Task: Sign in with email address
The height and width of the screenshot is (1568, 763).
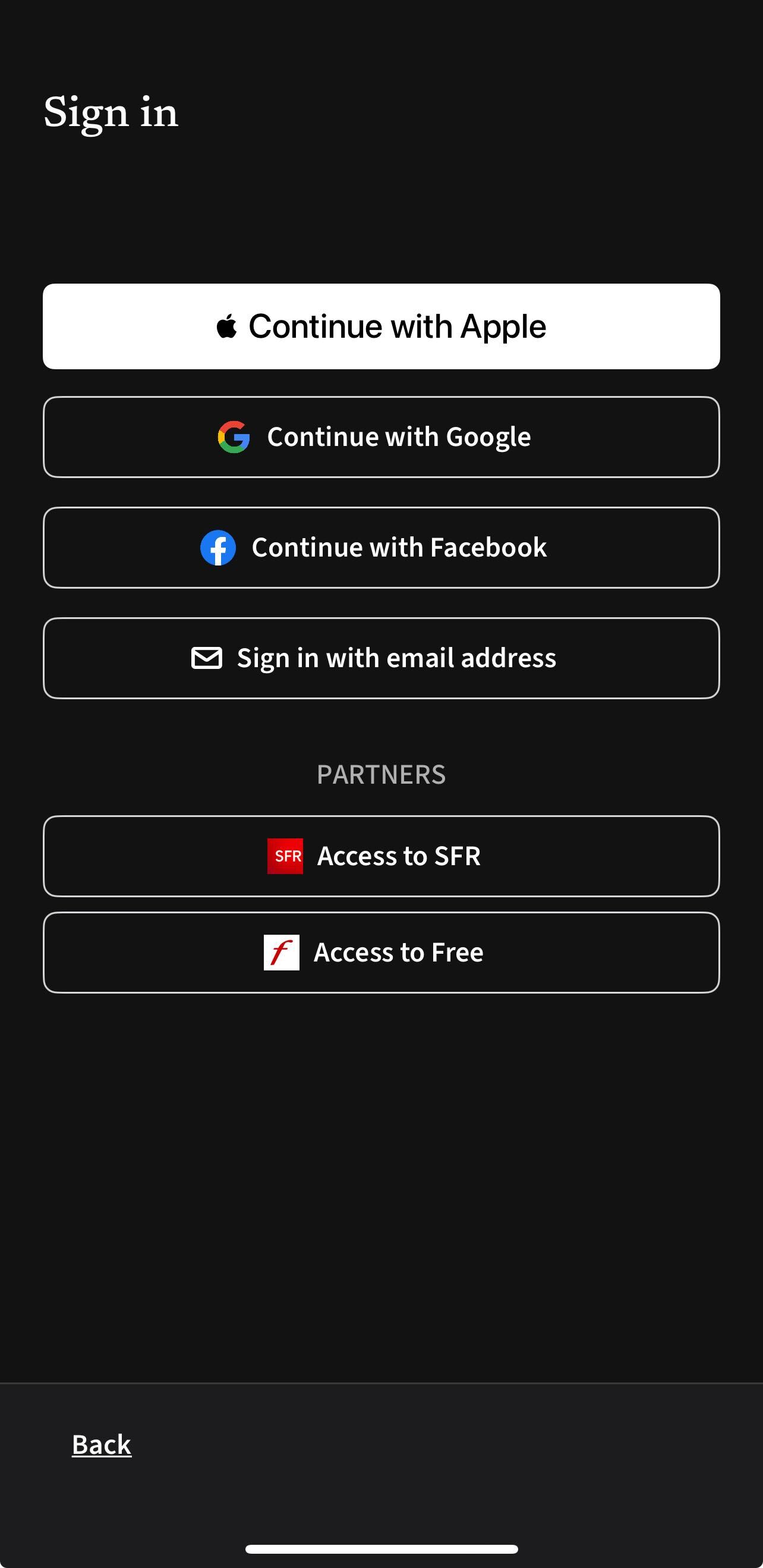Action: click(x=381, y=658)
